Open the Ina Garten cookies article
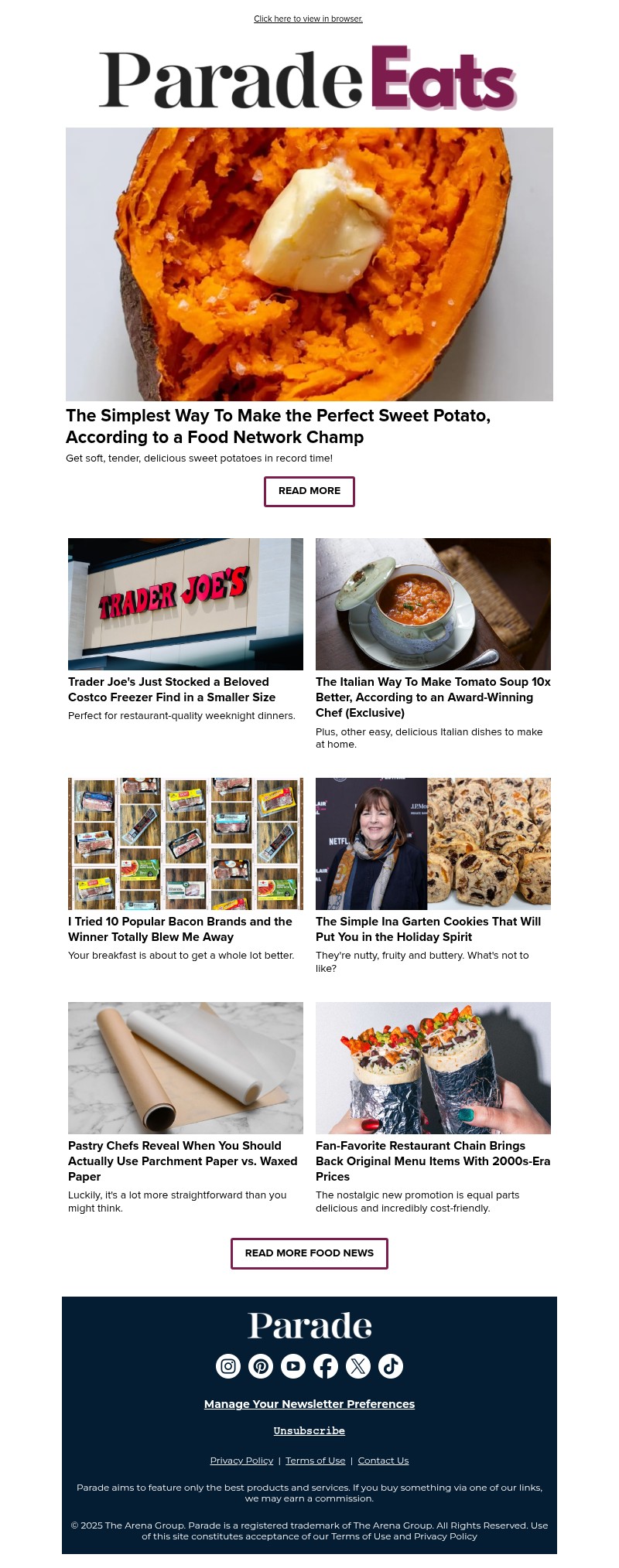 tap(428, 929)
